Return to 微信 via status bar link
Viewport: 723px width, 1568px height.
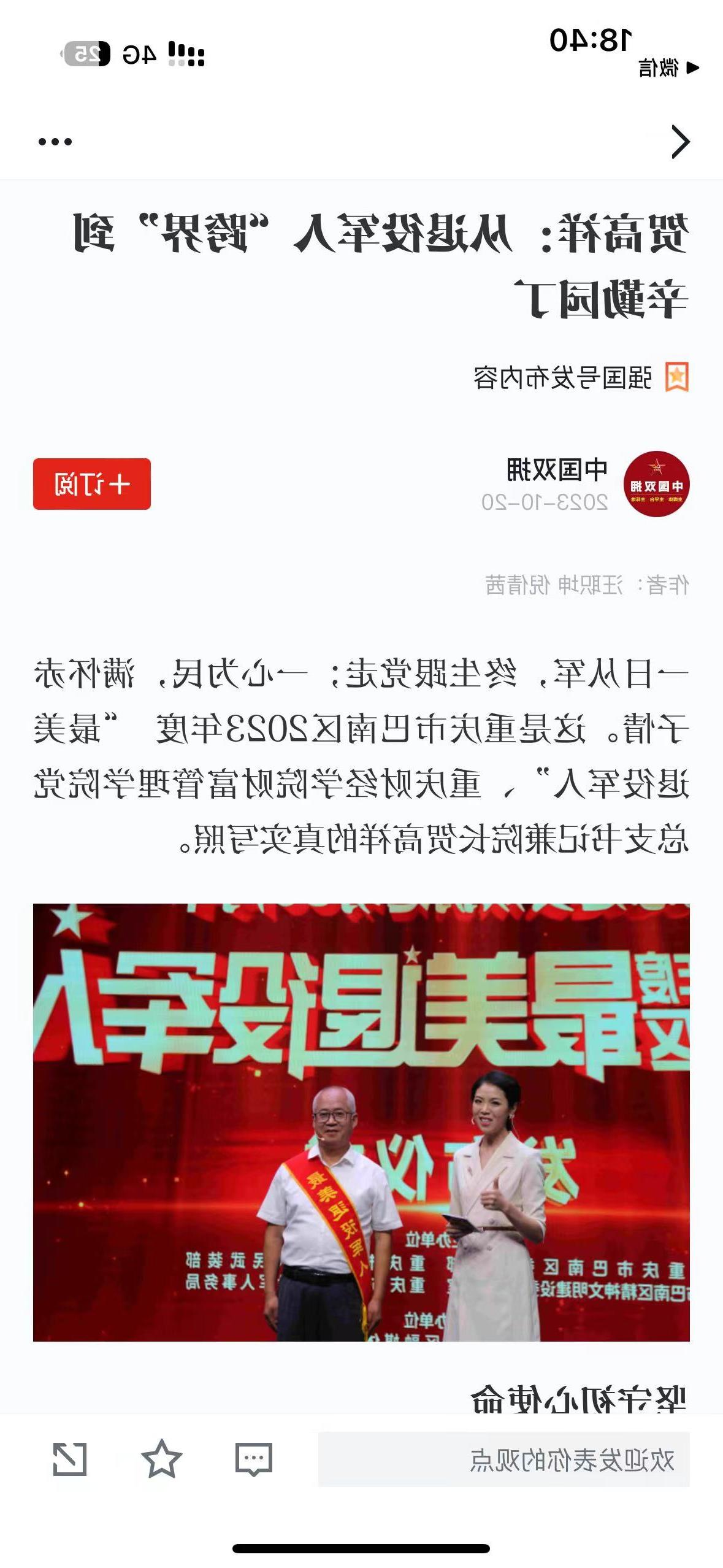[x=668, y=68]
